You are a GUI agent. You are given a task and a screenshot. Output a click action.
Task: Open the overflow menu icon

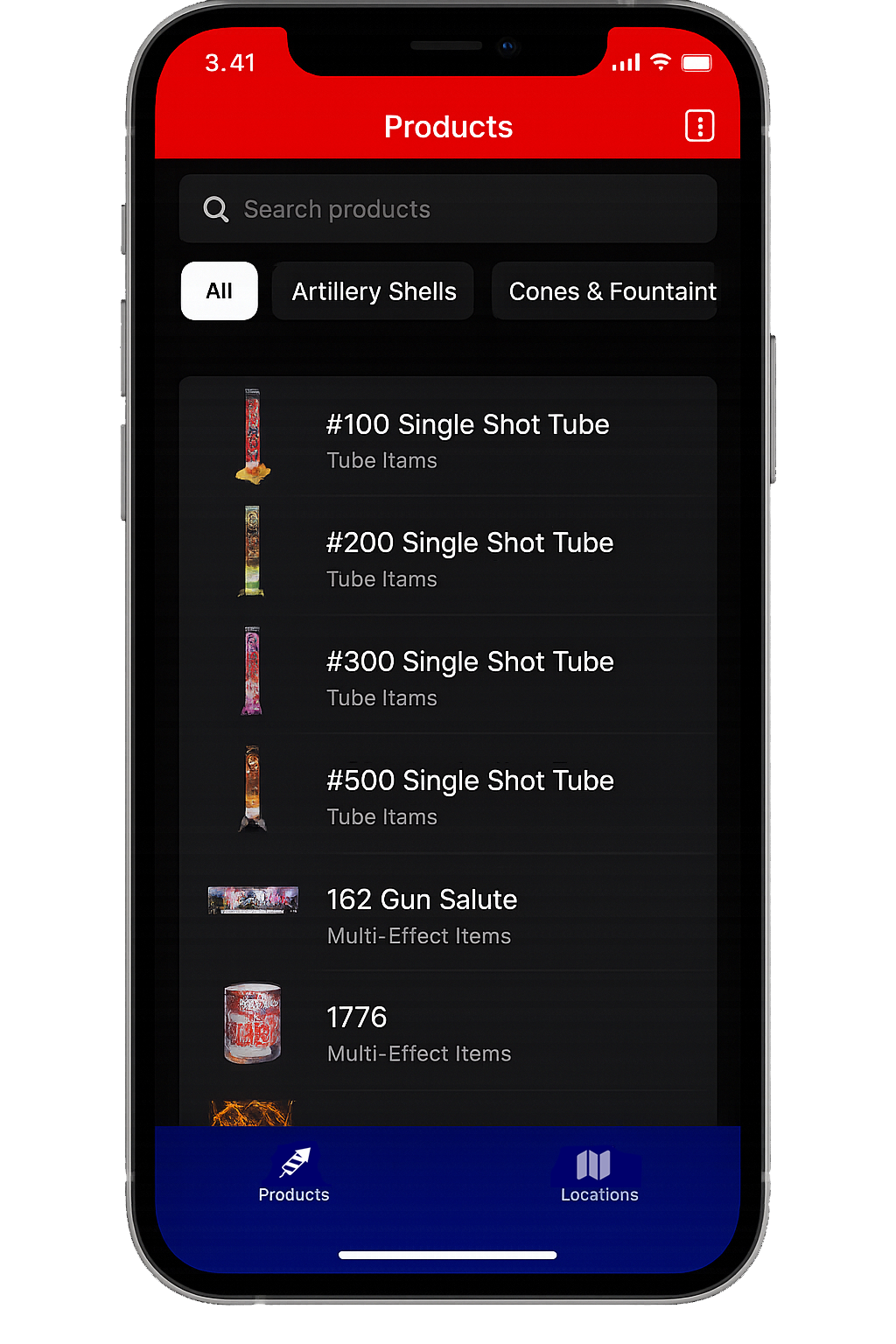click(x=699, y=126)
